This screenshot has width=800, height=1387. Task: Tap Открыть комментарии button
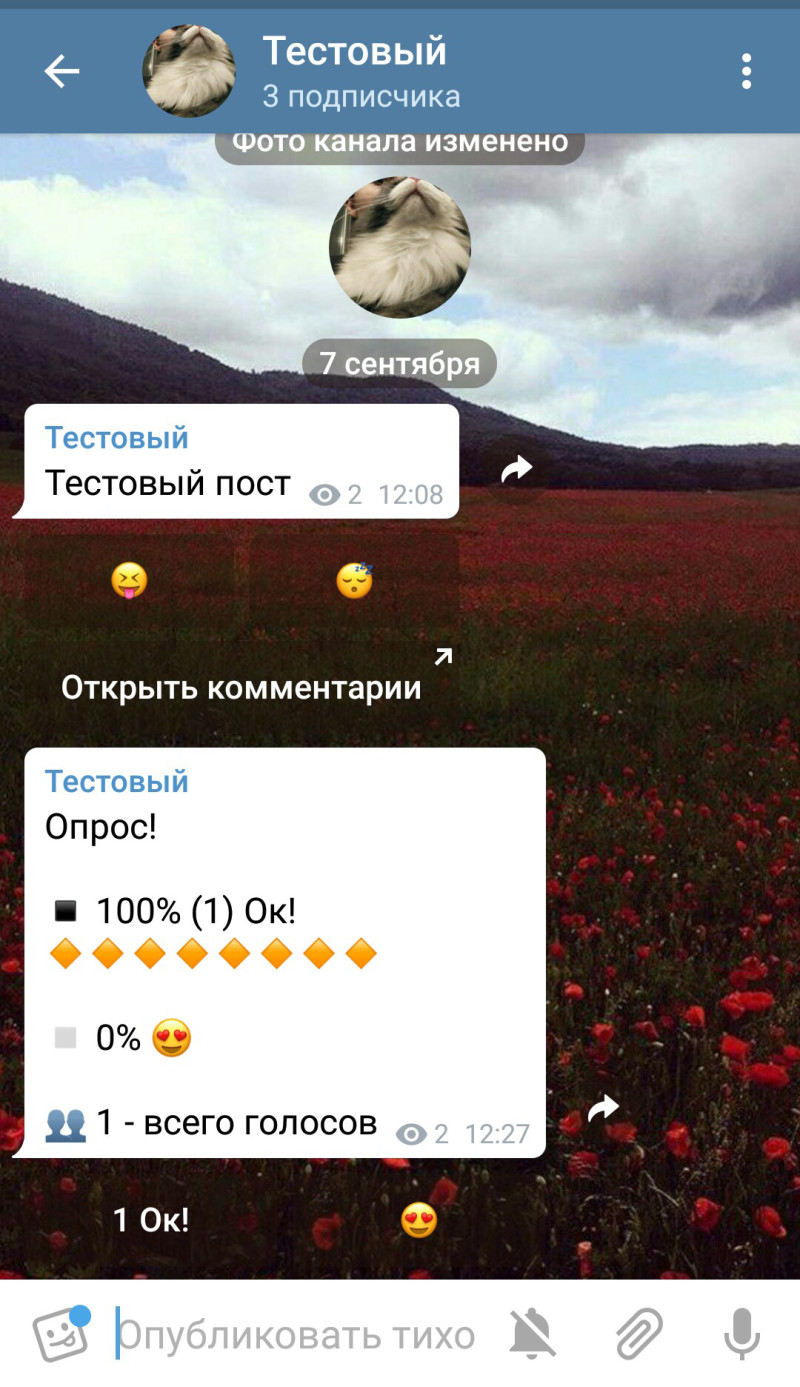tap(241, 687)
